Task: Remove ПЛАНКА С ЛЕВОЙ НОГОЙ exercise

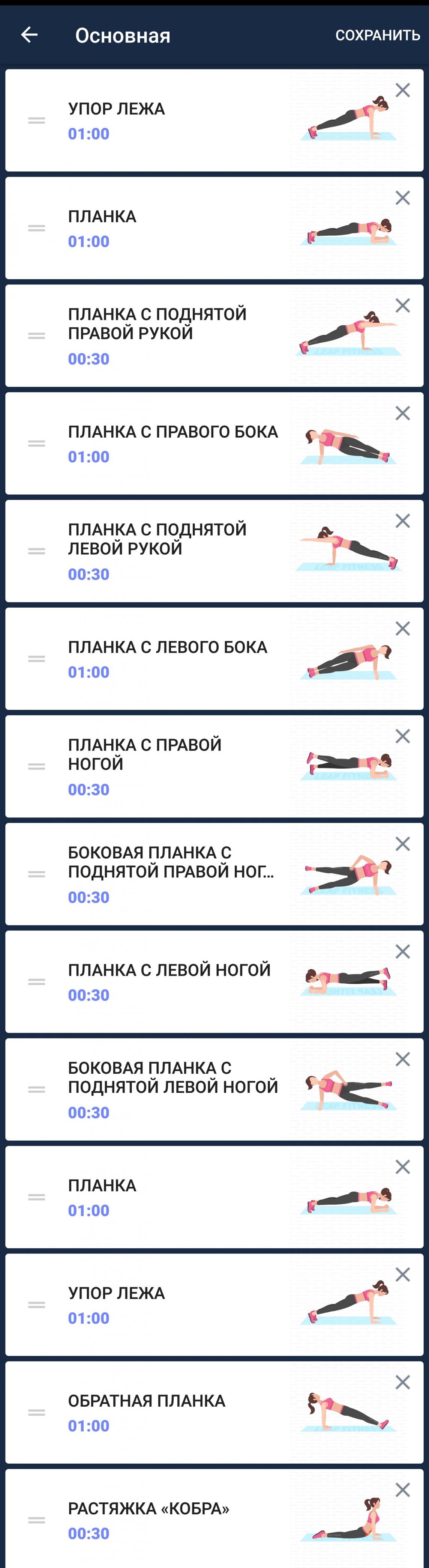Action: pos(402,952)
